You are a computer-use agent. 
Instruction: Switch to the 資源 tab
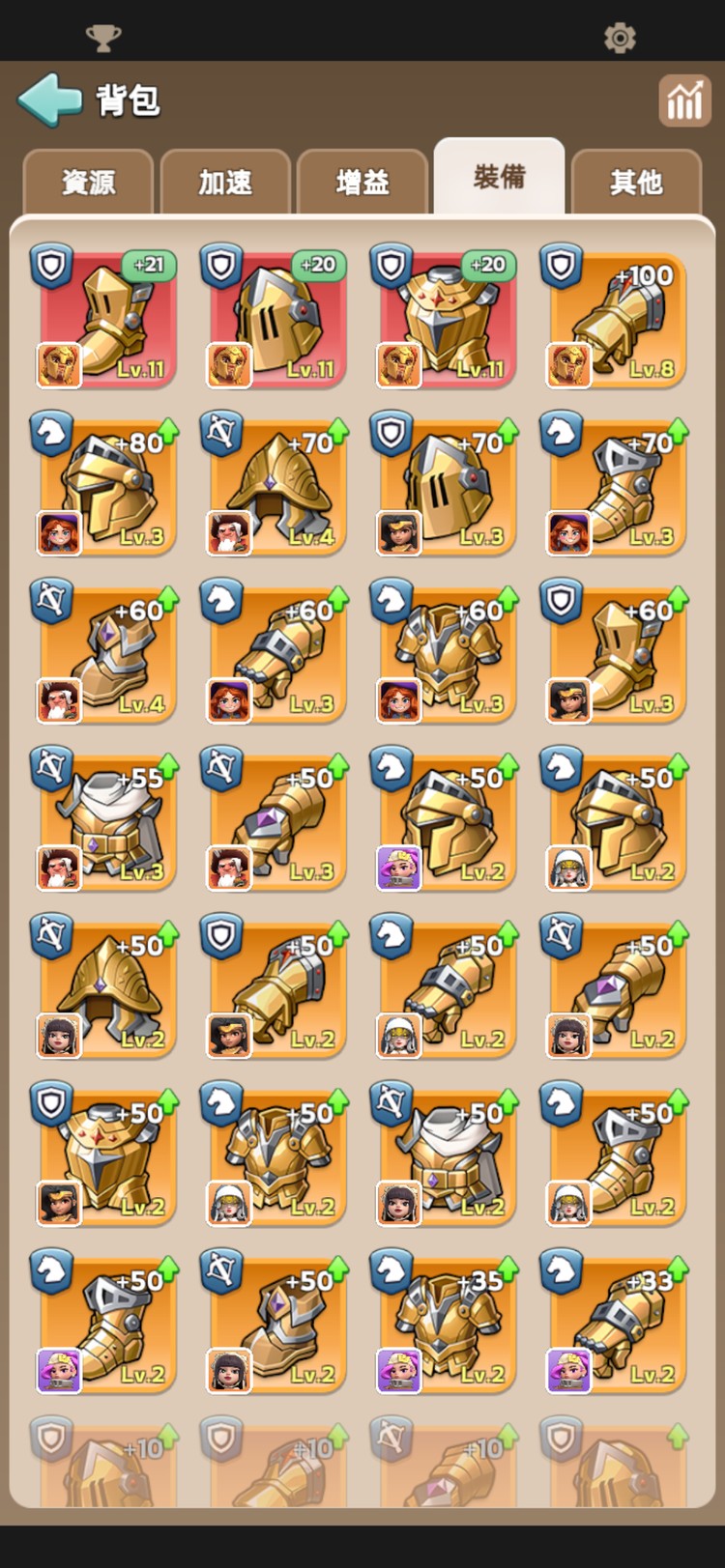click(x=88, y=182)
